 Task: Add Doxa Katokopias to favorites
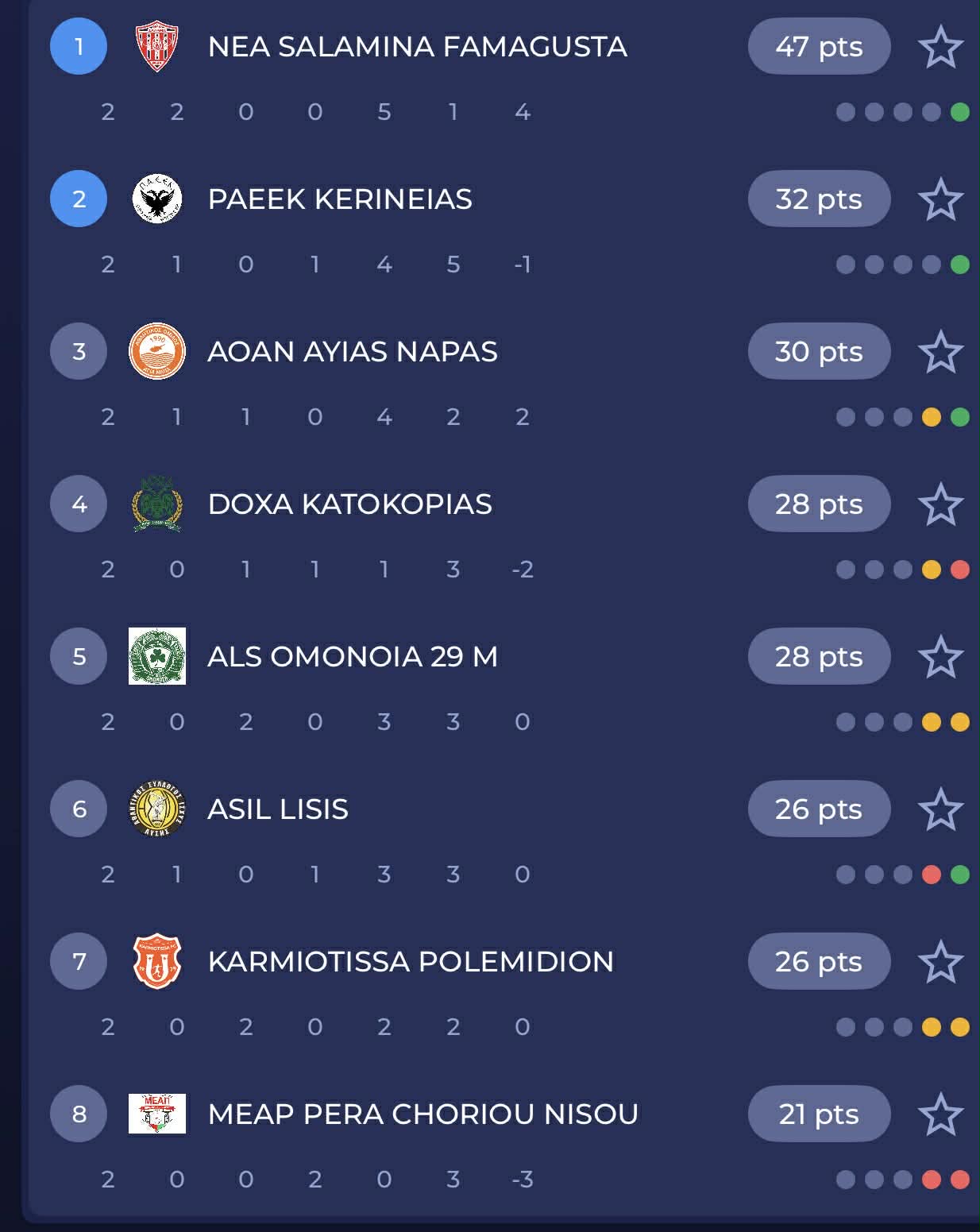[x=940, y=504]
